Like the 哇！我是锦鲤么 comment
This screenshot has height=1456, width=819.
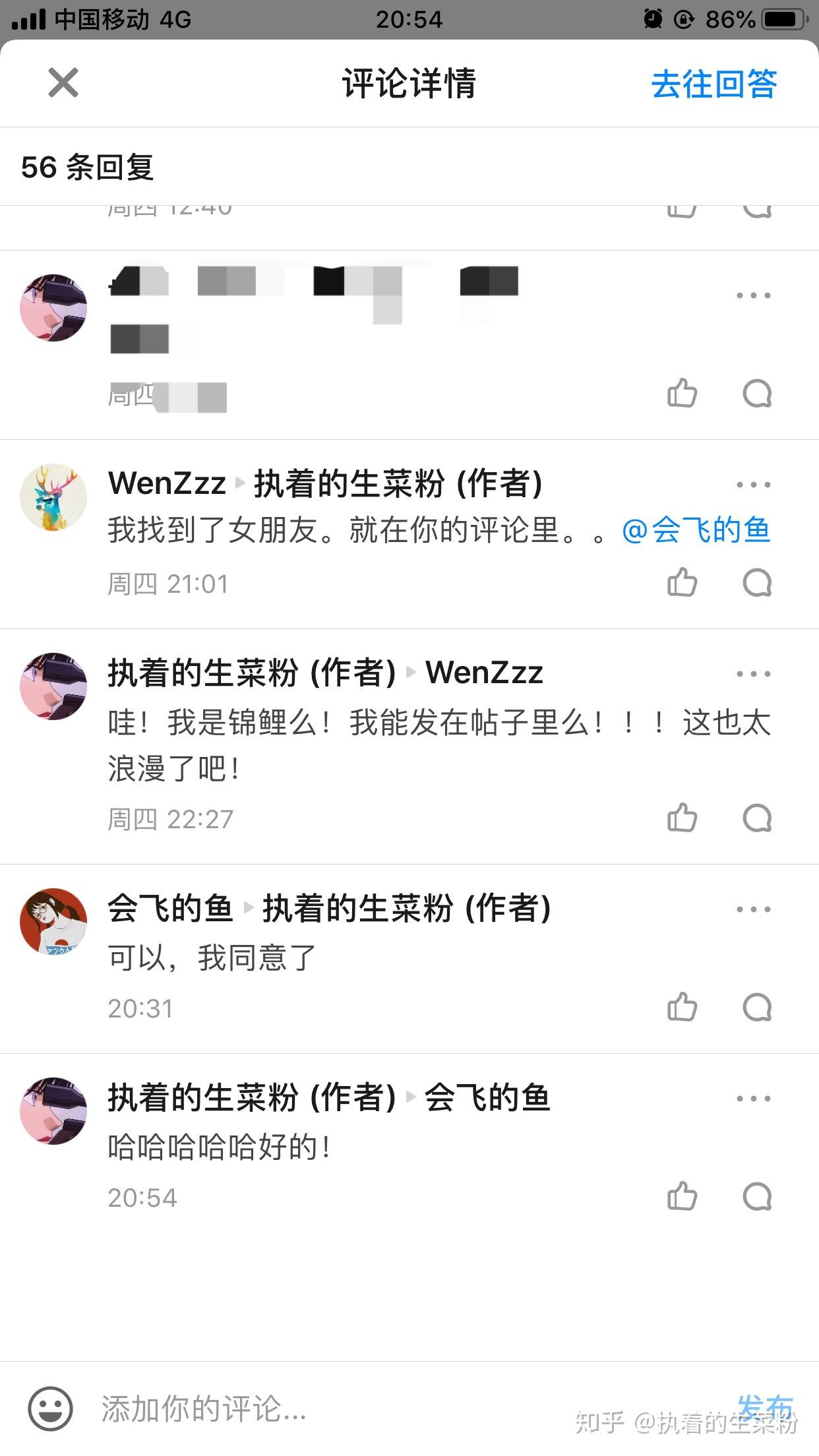click(682, 818)
